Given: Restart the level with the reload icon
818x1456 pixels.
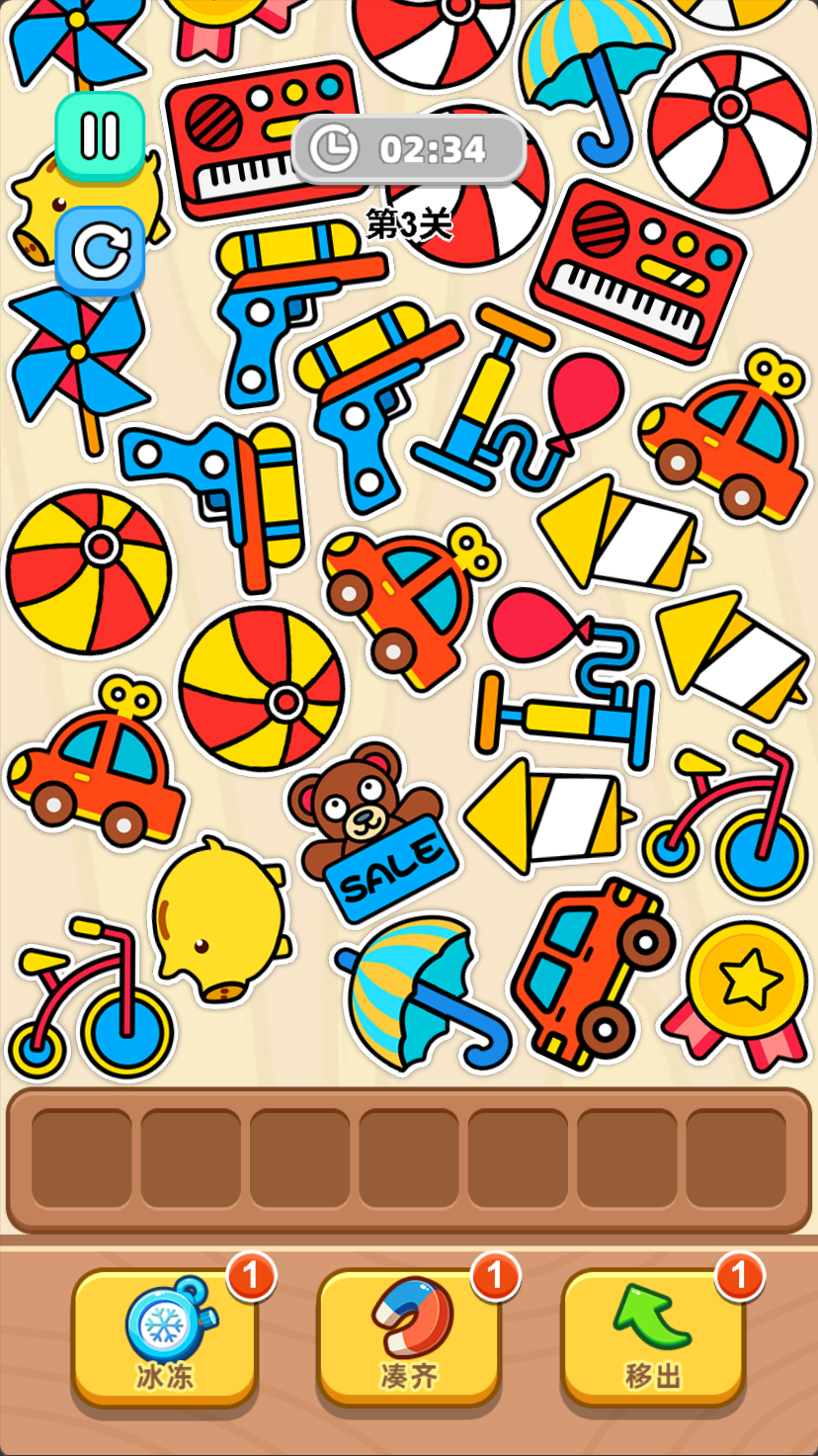Looking at the screenshot, I should pyautogui.click(x=100, y=251).
